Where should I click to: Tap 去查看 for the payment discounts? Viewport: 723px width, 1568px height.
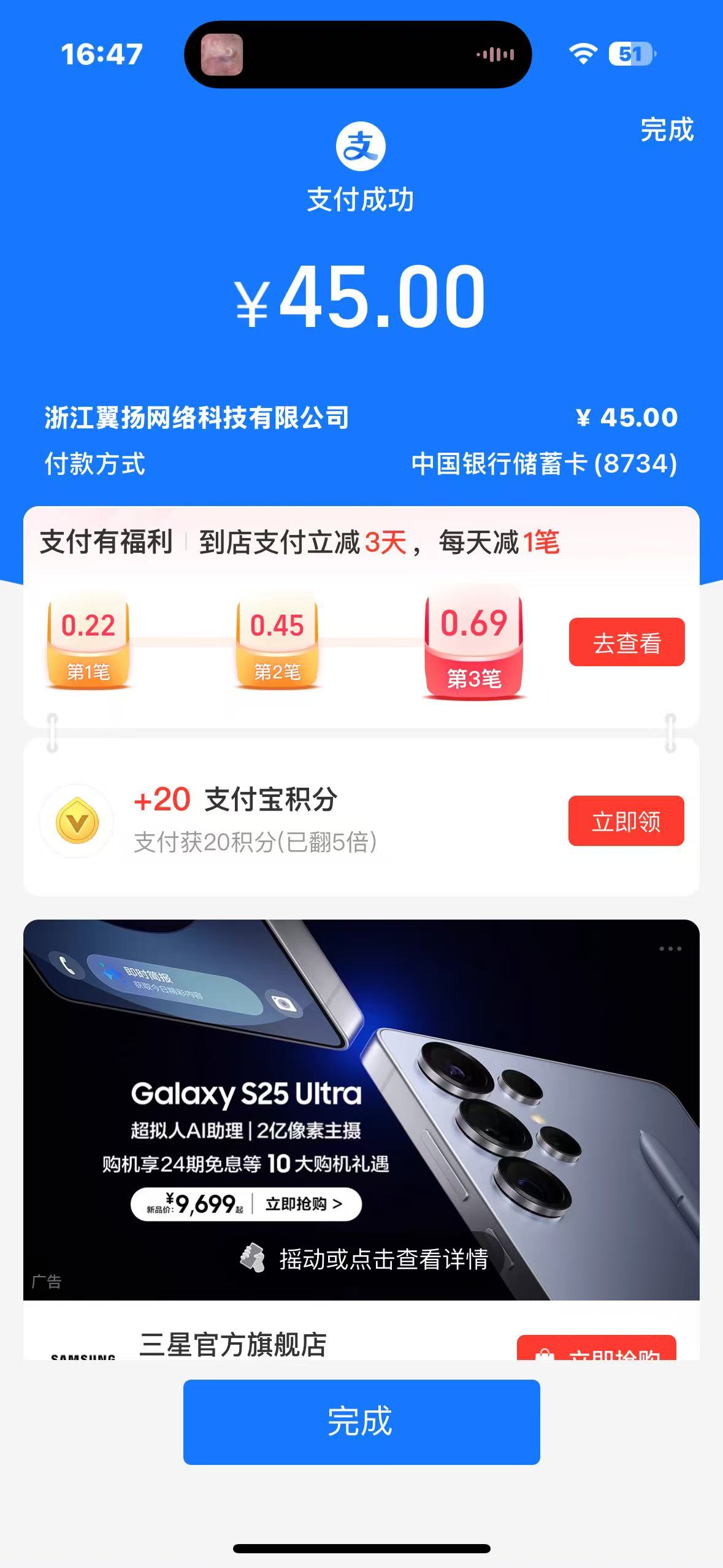click(x=626, y=642)
